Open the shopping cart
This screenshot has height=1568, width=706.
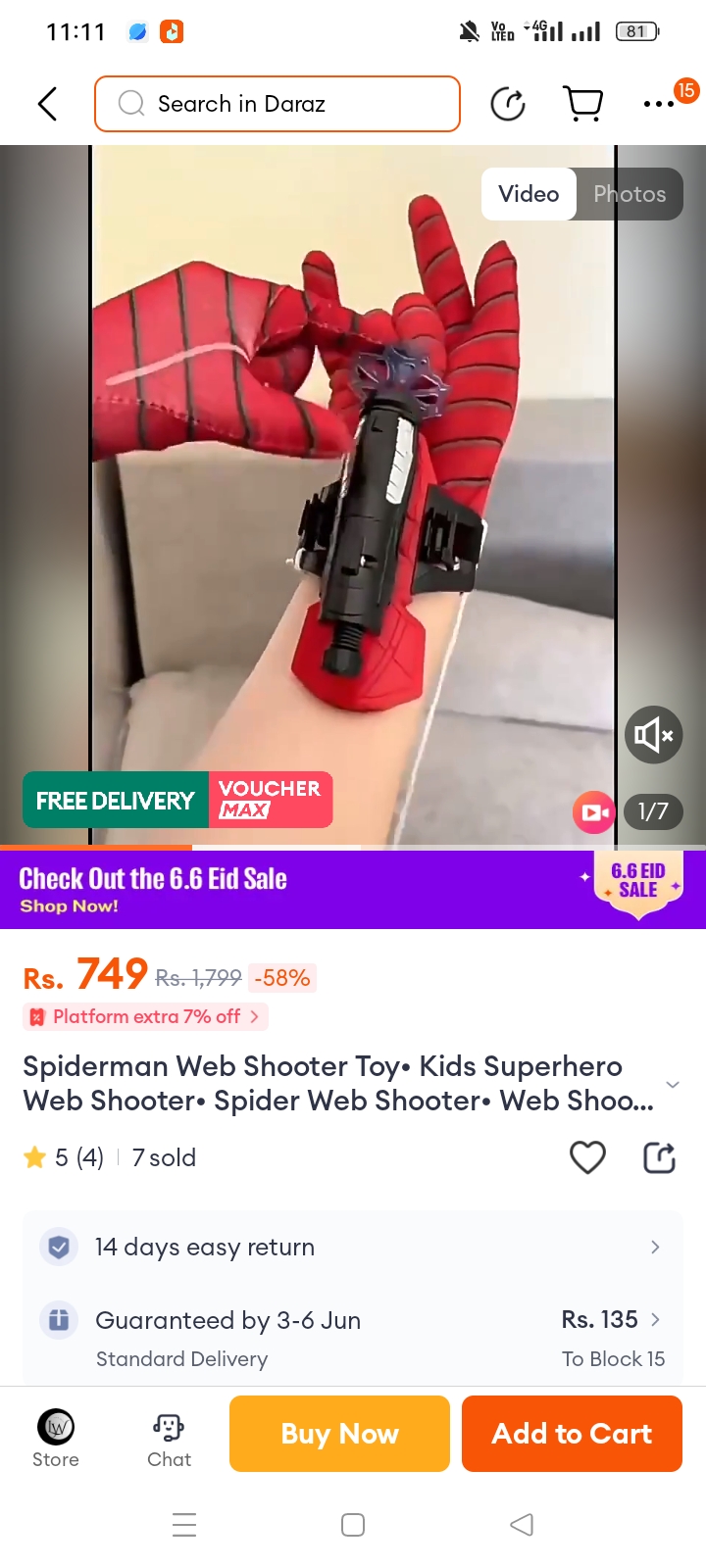point(582,104)
